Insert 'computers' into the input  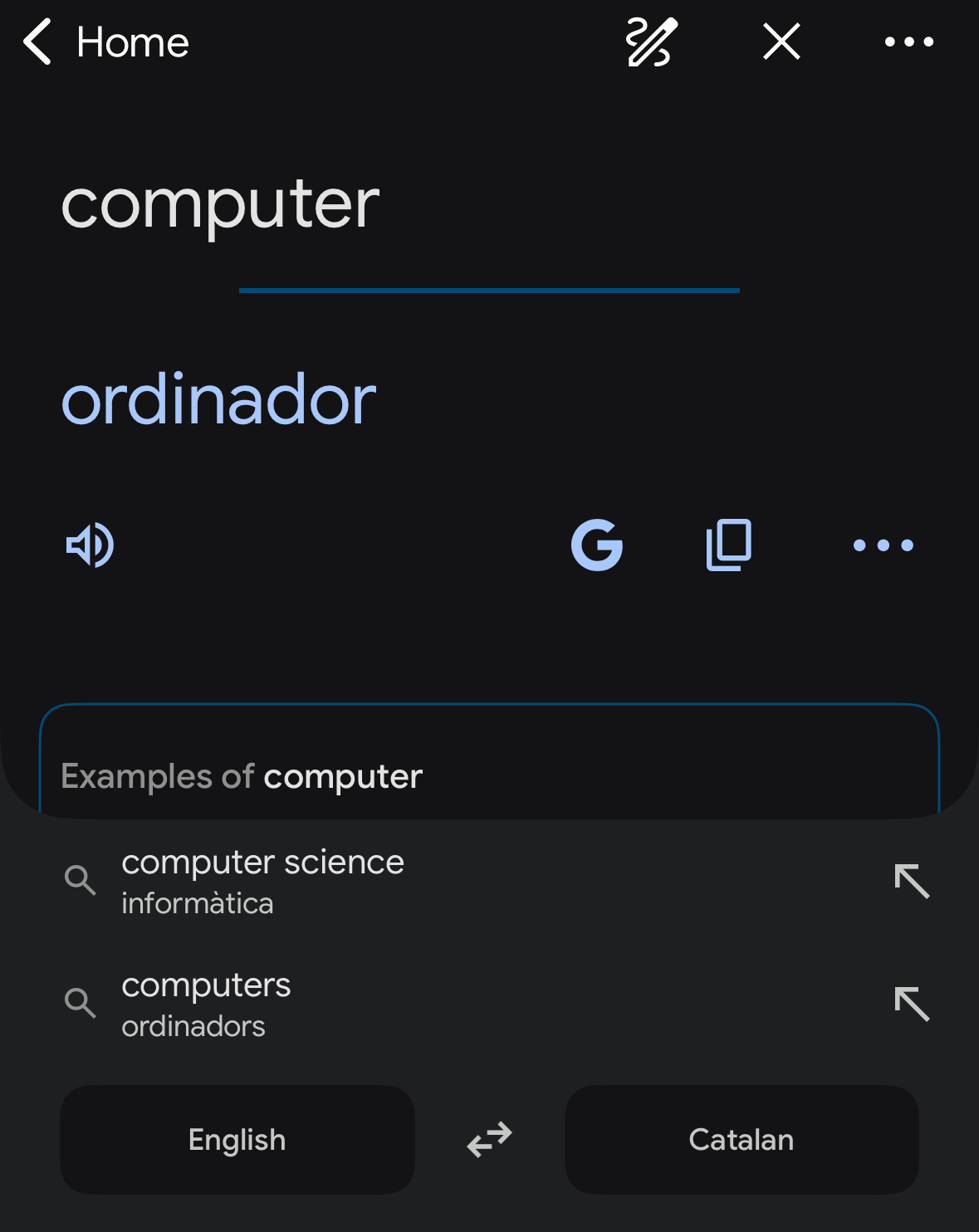coord(912,1004)
